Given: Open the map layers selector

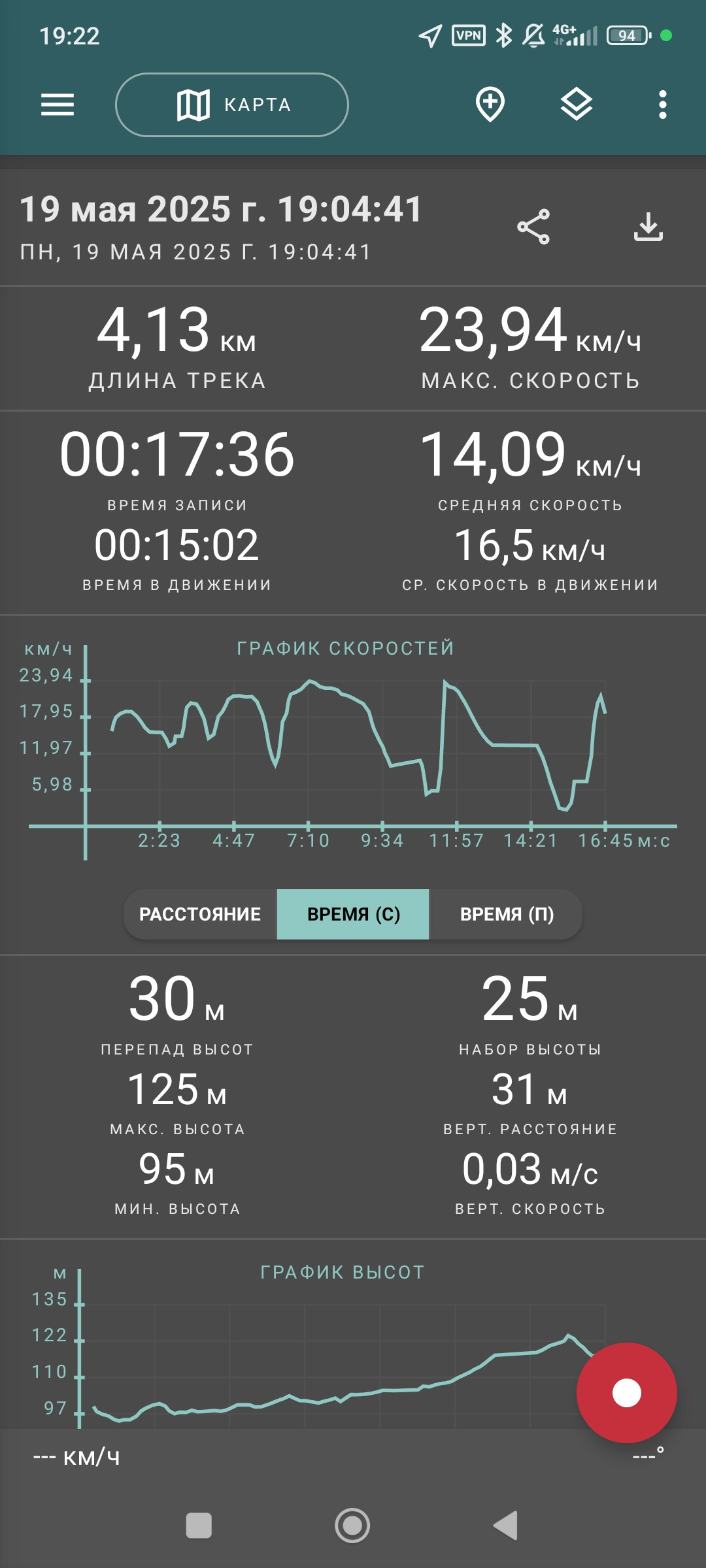Looking at the screenshot, I should tap(577, 105).
